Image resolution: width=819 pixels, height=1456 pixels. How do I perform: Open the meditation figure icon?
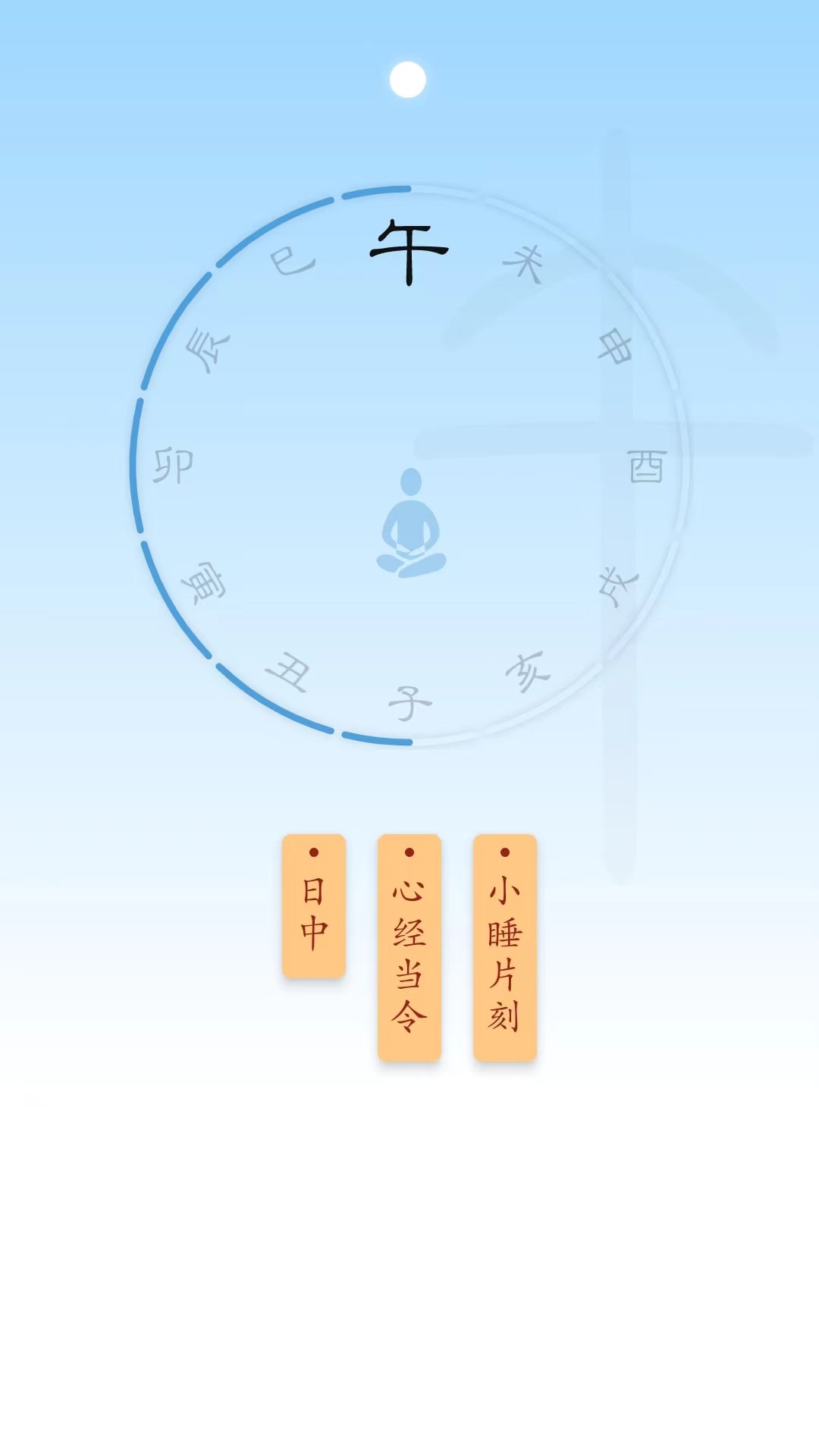tap(411, 523)
